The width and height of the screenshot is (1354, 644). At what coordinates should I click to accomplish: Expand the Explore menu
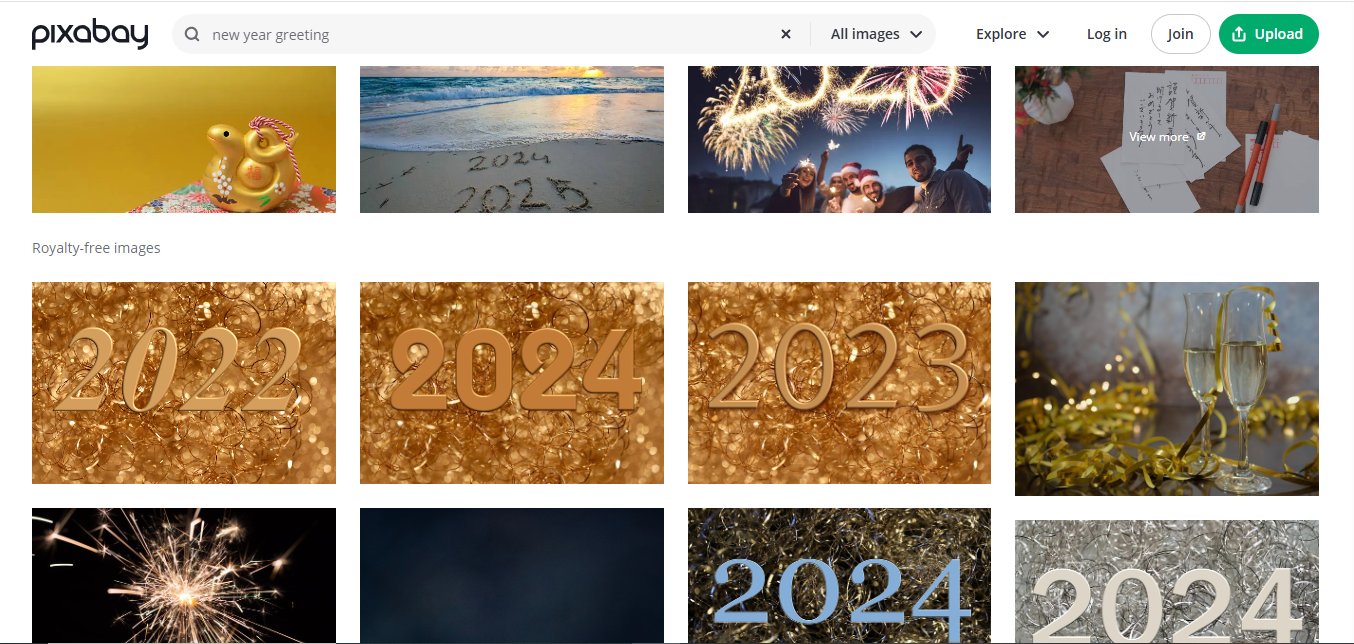1012,34
